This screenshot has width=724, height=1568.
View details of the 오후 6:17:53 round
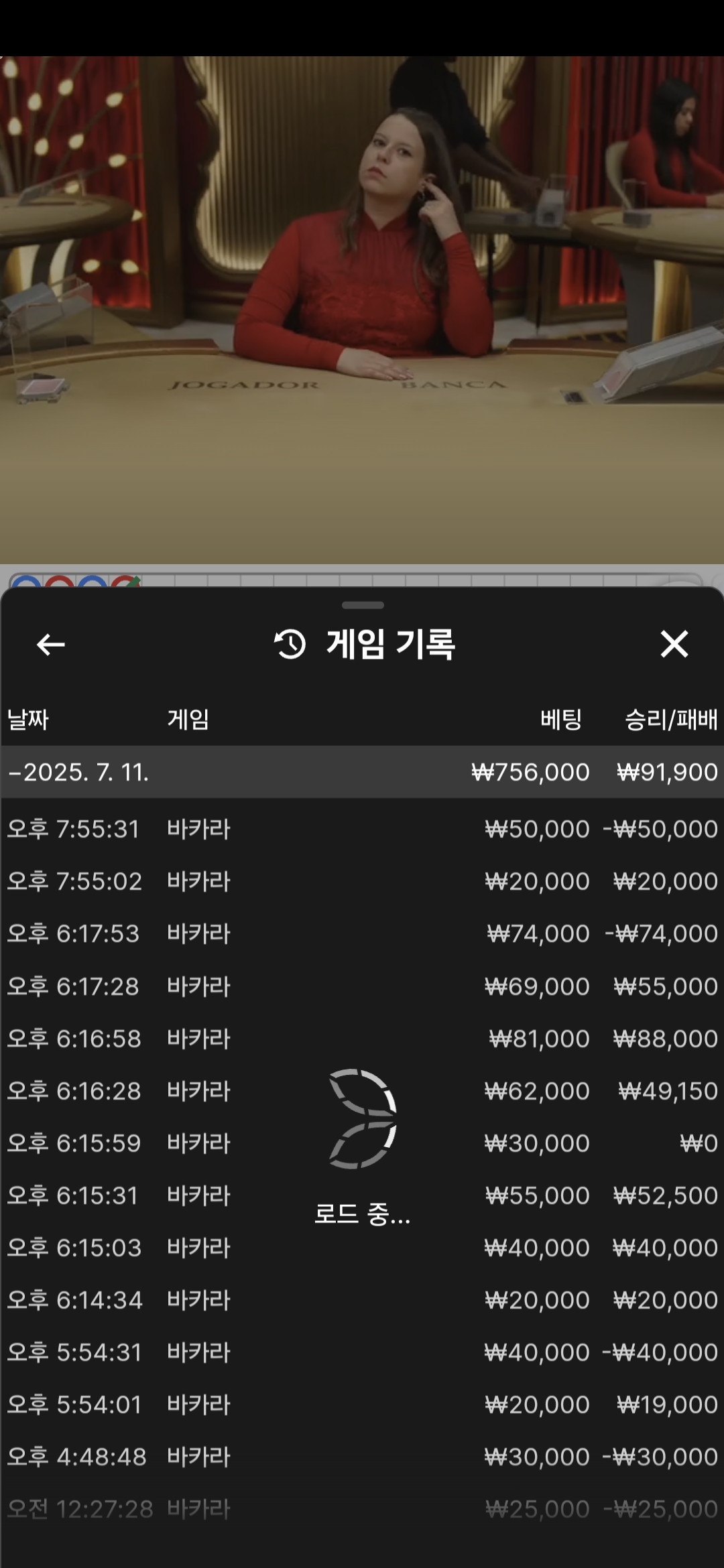pos(362,933)
